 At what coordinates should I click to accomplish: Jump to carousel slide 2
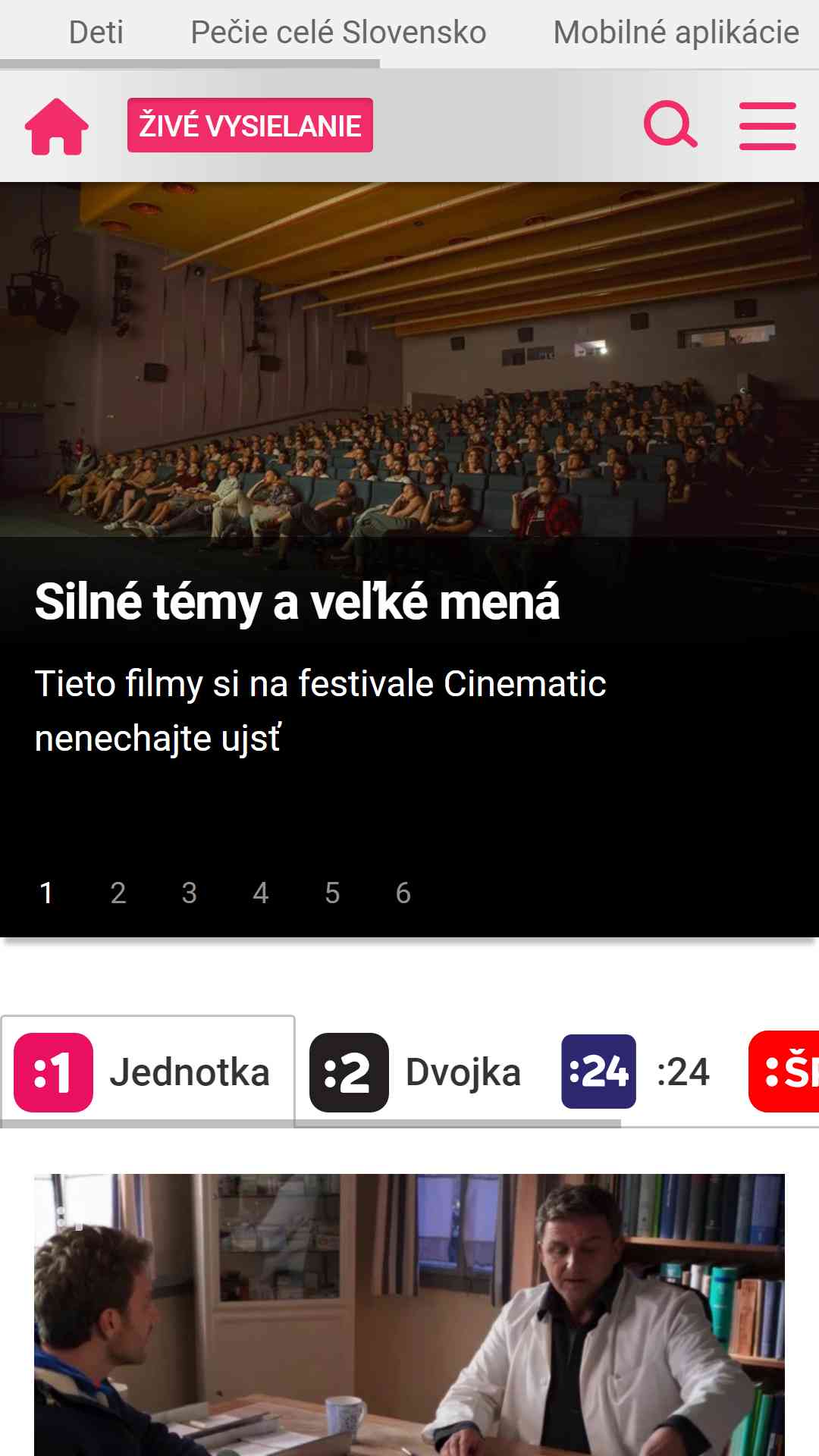pyautogui.click(x=118, y=893)
